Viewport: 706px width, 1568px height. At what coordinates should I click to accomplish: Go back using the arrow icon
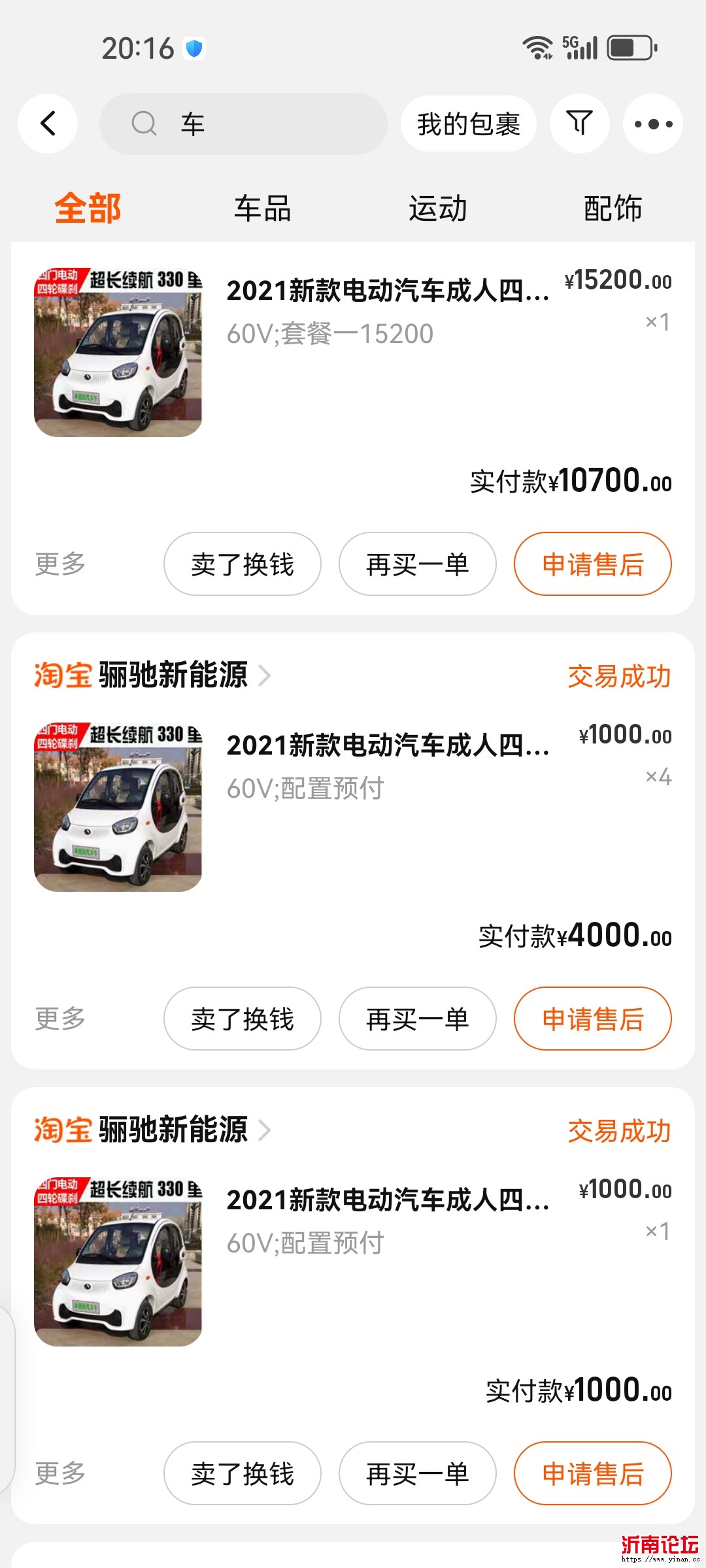(48, 123)
